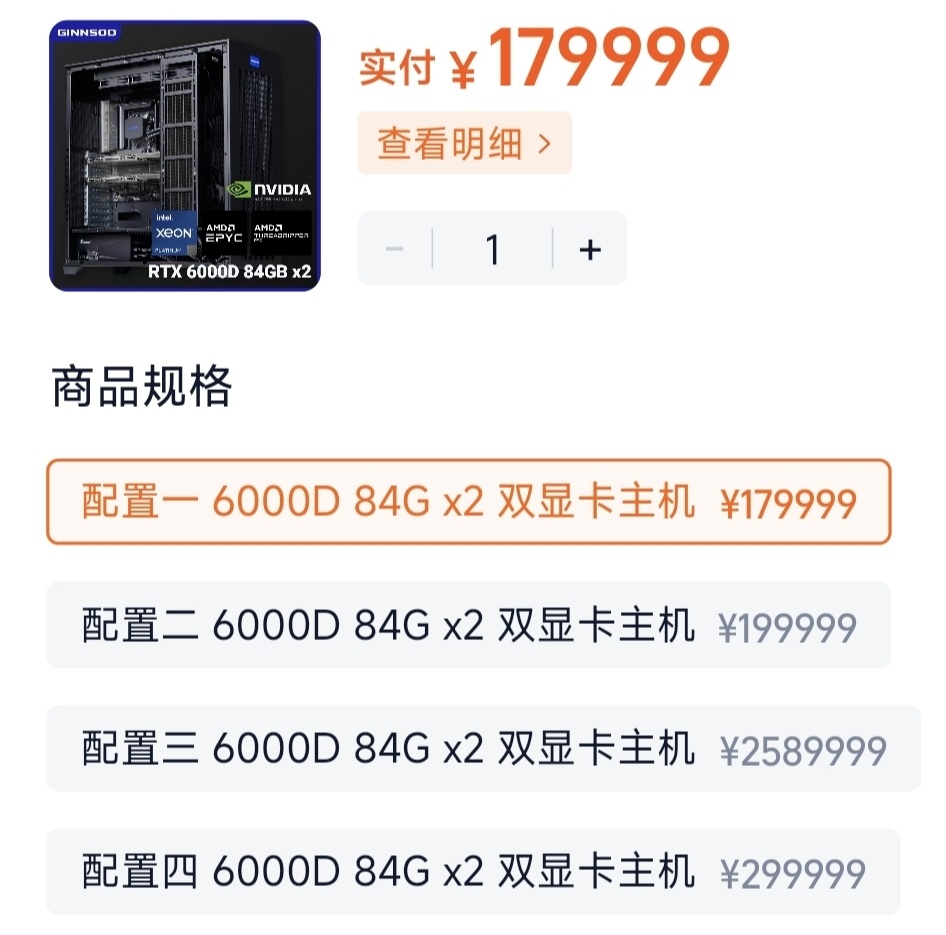This screenshot has width=946, height=935.
Task: Select 配置一 option priced ¥179999
Action: [468, 502]
